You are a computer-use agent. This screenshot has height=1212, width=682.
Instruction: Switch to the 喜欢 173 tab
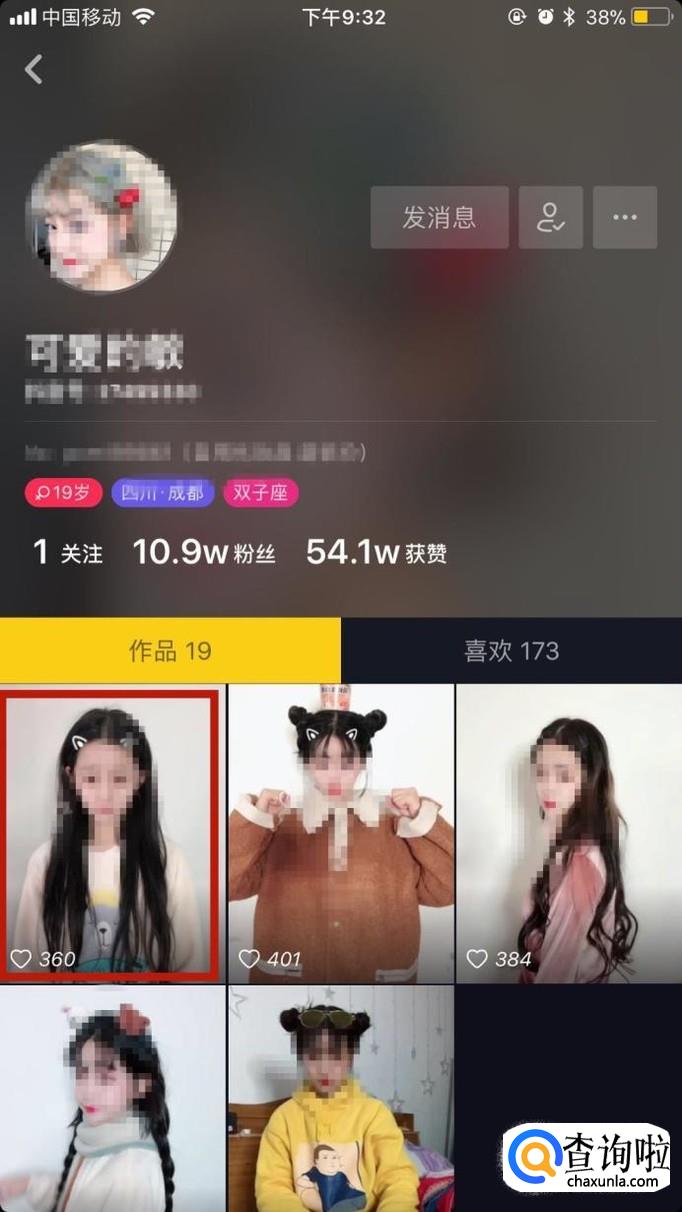click(x=511, y=651)
